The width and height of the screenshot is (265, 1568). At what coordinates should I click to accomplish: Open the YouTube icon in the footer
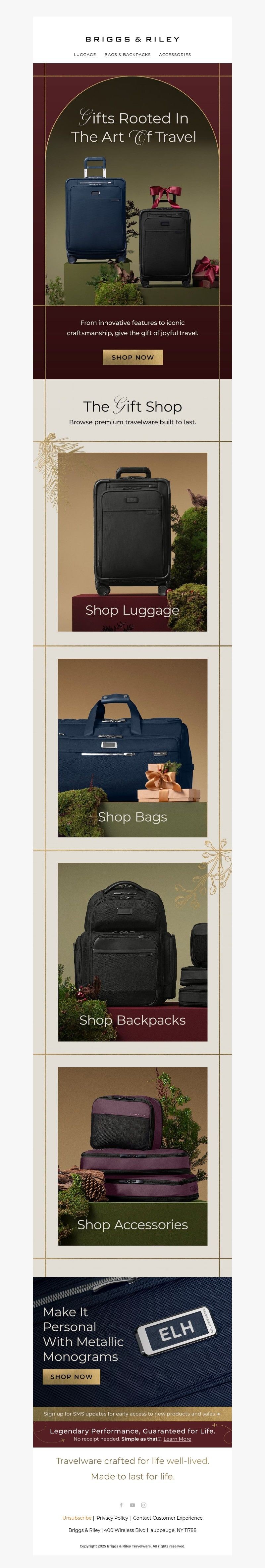[132, 1505]
